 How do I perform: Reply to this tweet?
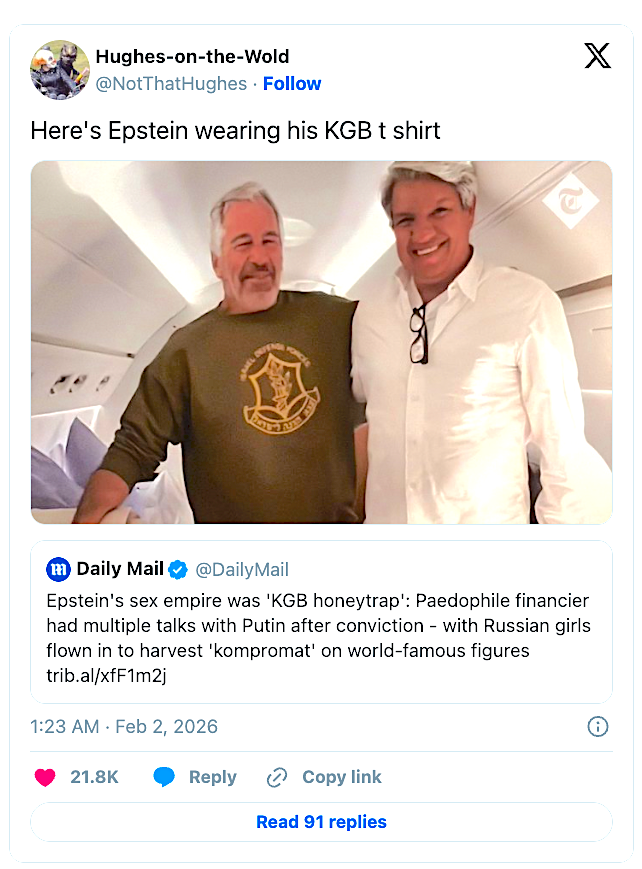point(196,777)
